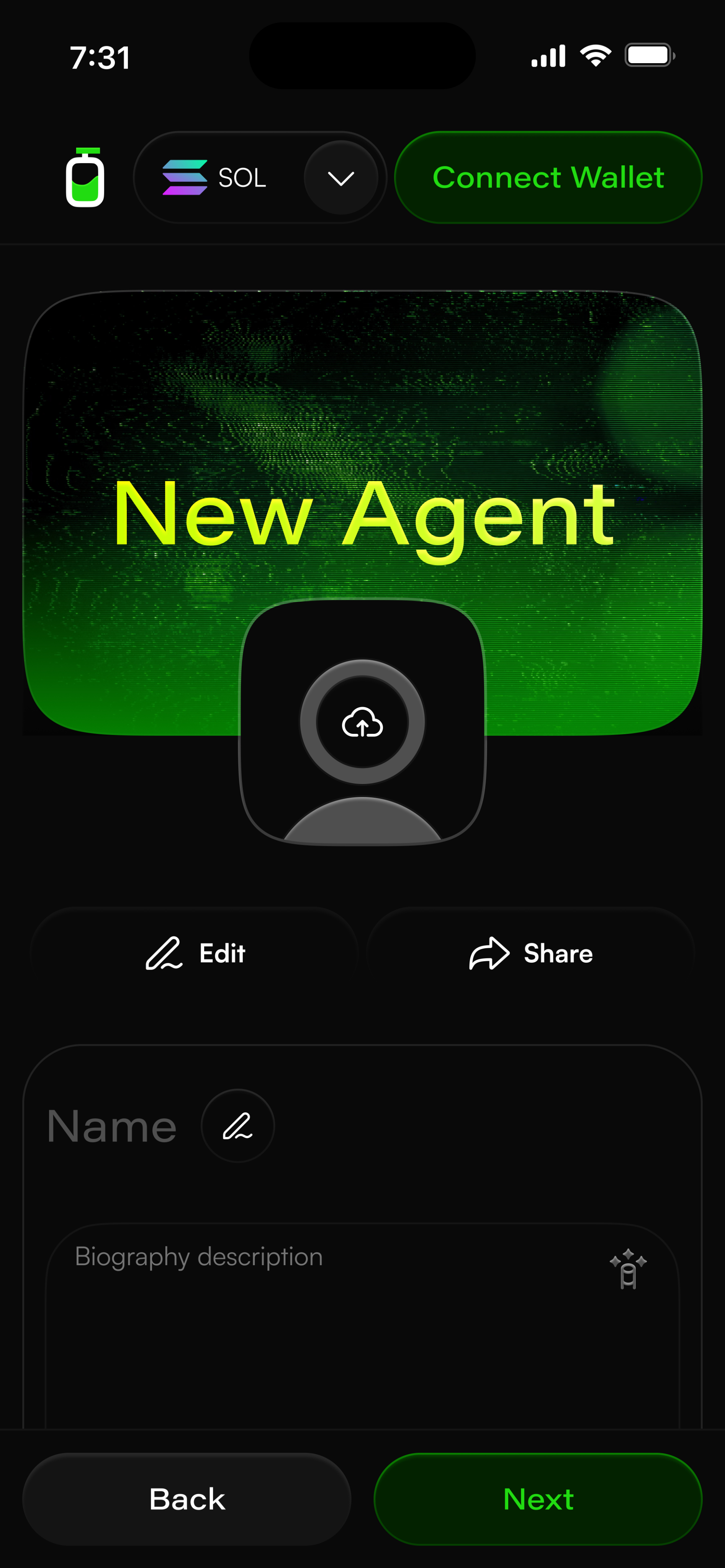Open the SOL network dropdown
This screenshot has height=1568, width=725.
coord(340,178)
